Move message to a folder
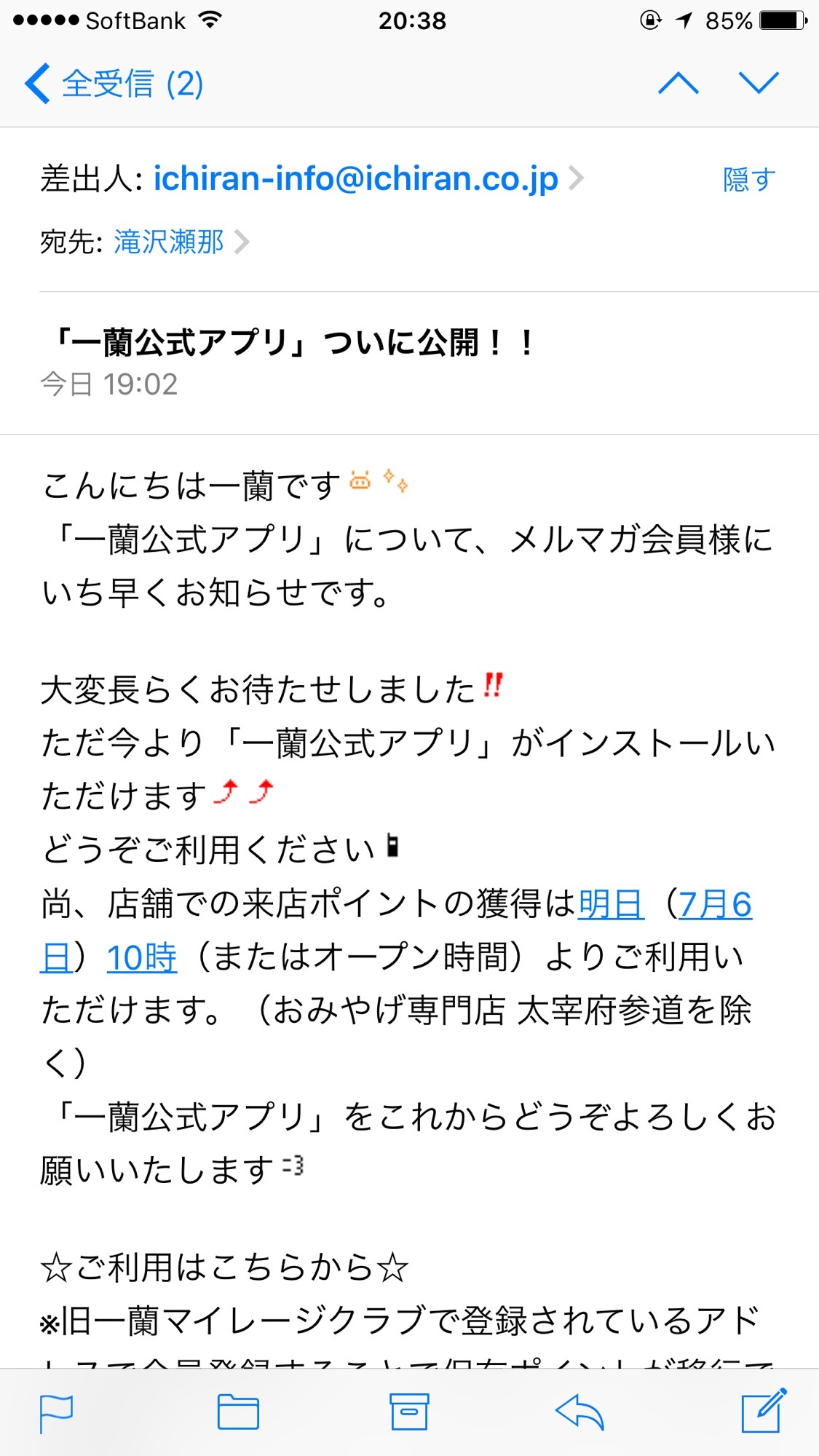The width and height of the screenshot is (819, 1456). tap(238, 1412)
